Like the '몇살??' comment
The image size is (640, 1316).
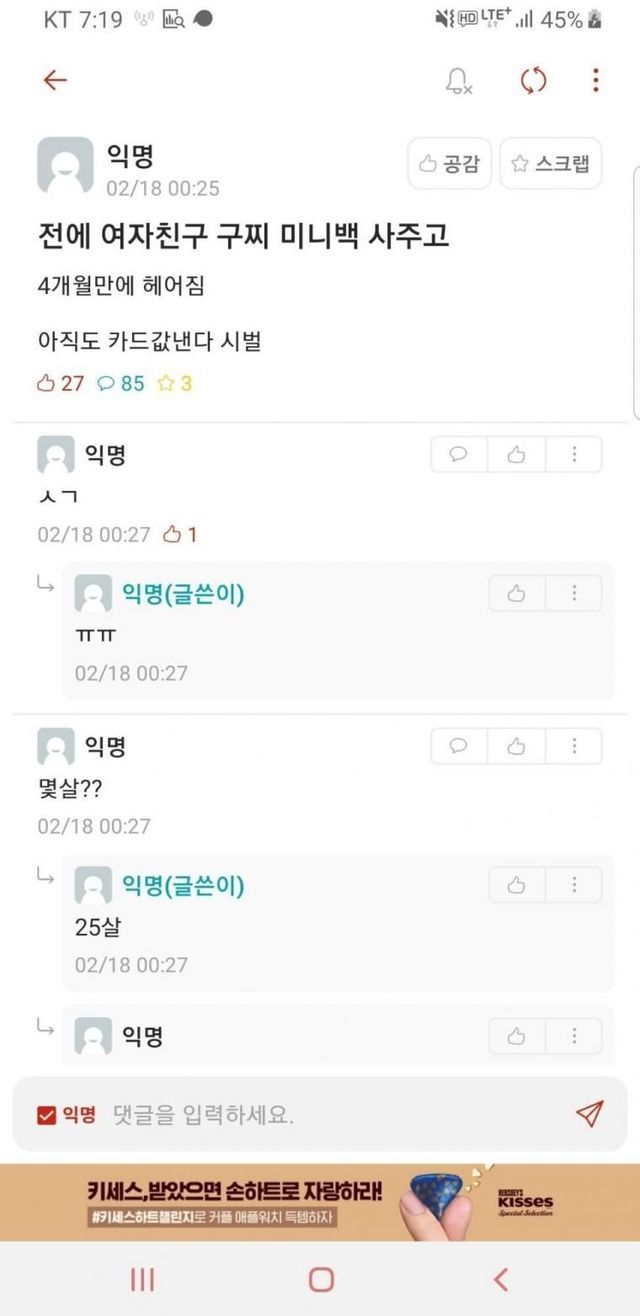pos(516,746)
